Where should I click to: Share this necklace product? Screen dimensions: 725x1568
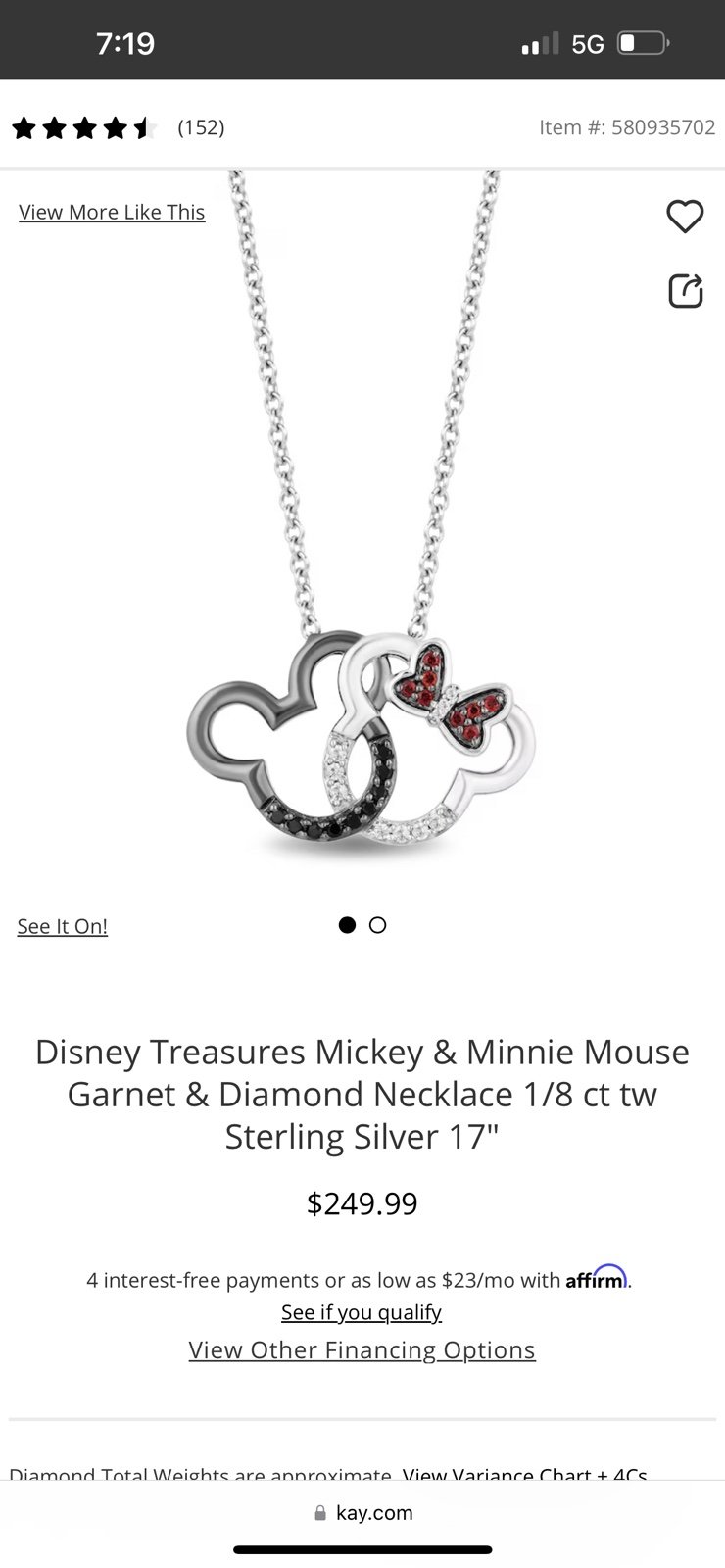[x=686, y=290]
